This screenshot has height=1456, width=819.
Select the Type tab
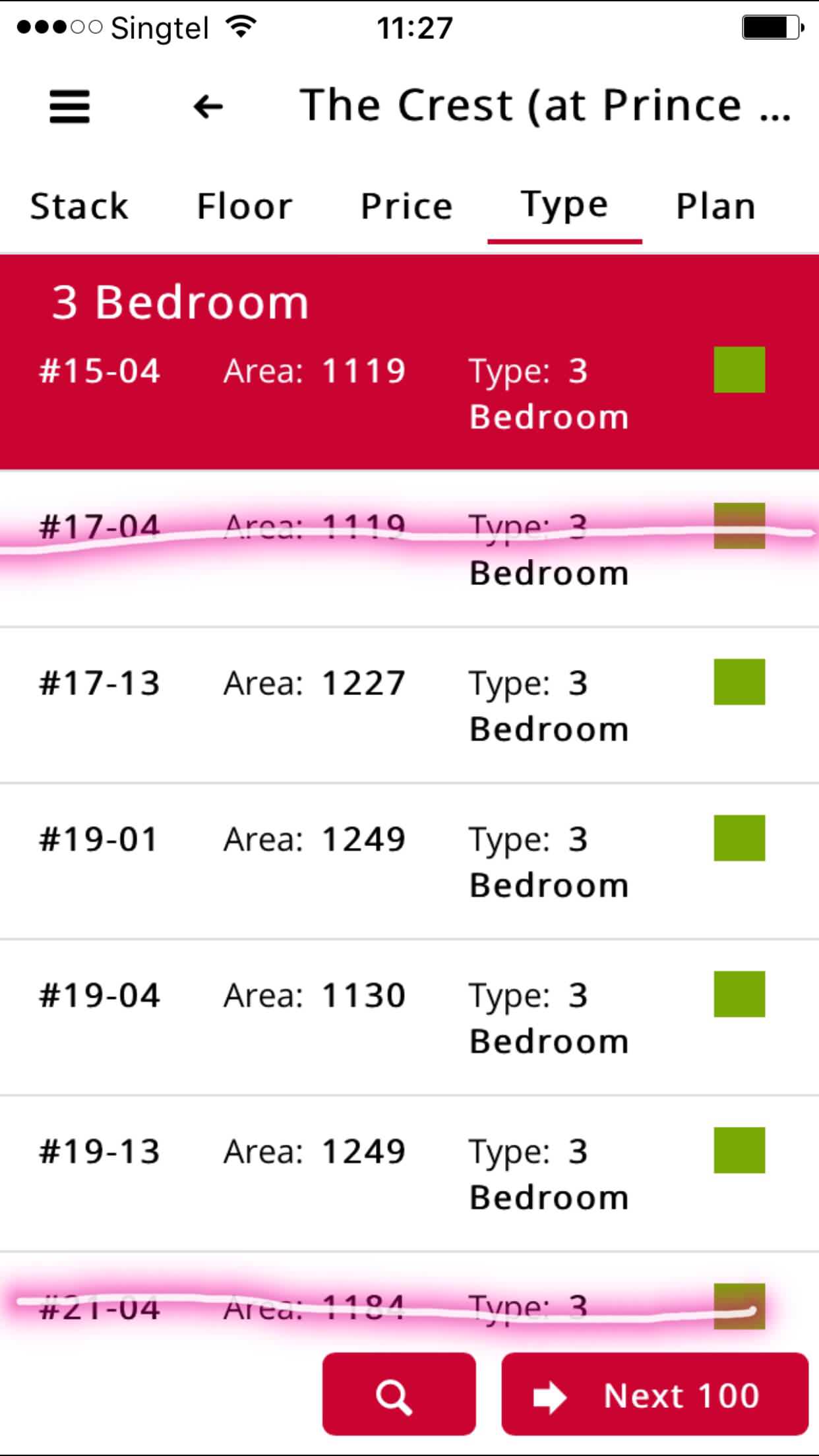pyautogui.click(x=564, y=206)
